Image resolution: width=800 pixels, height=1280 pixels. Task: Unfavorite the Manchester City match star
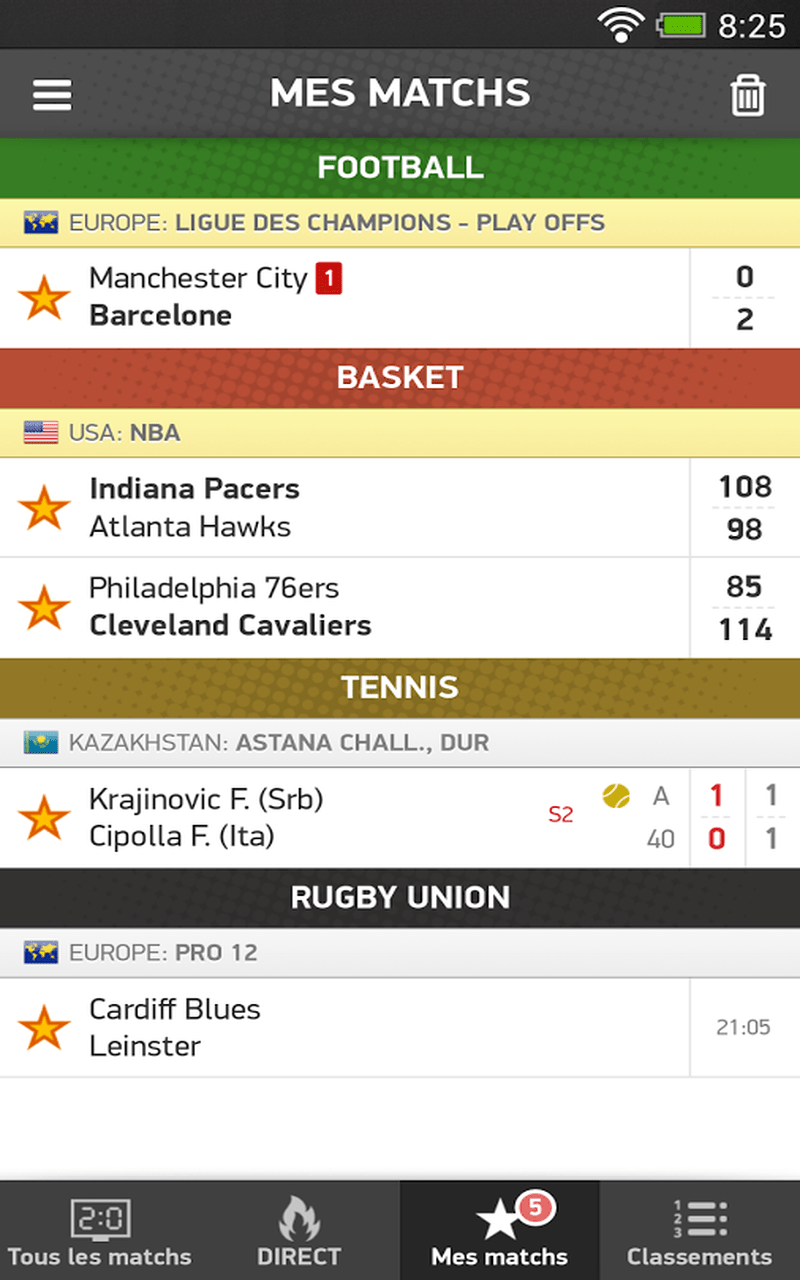click(x=44, y=298)
